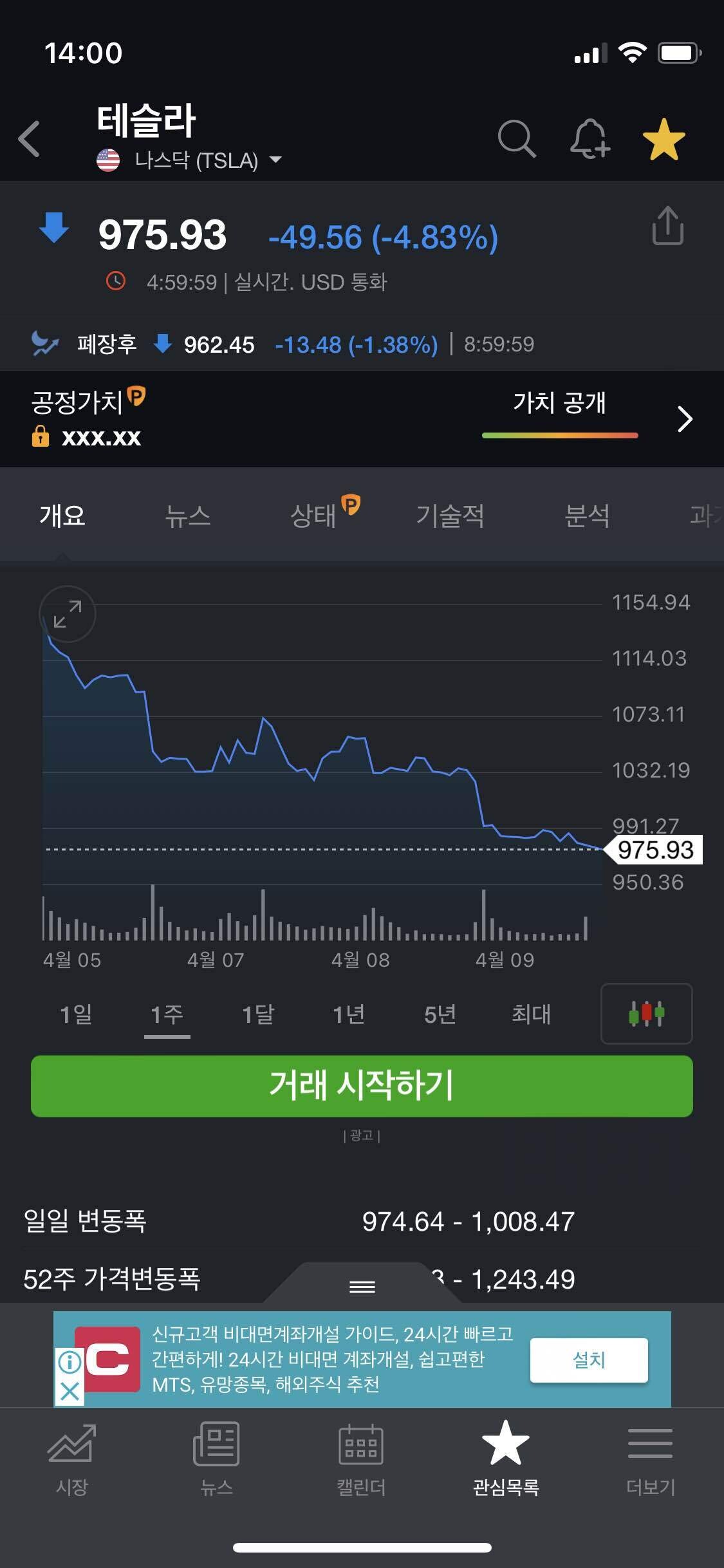The image size is (724, 1568).
Task: Switch to the 분석 tab
Action: 588,516
